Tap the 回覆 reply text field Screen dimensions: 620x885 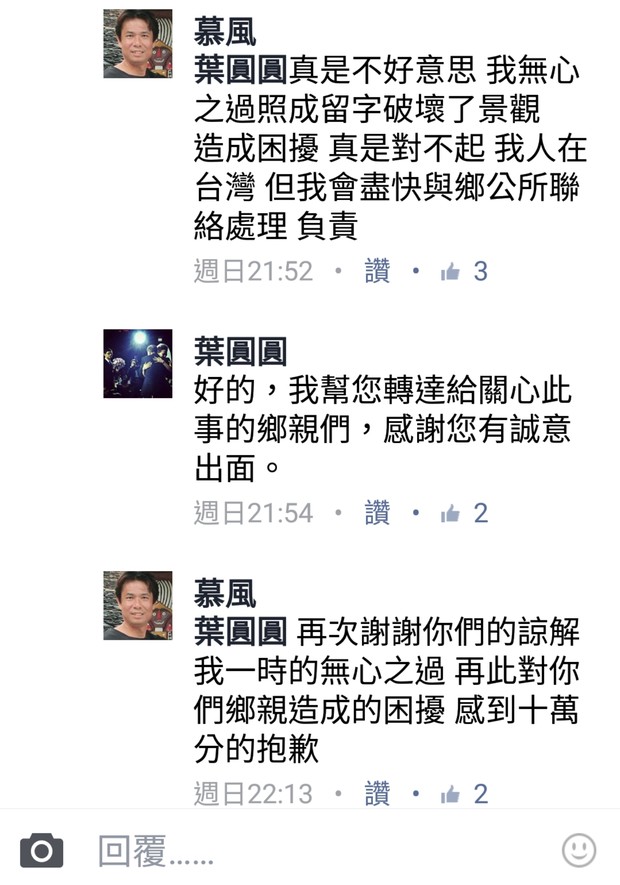click(x=300, y=851)
